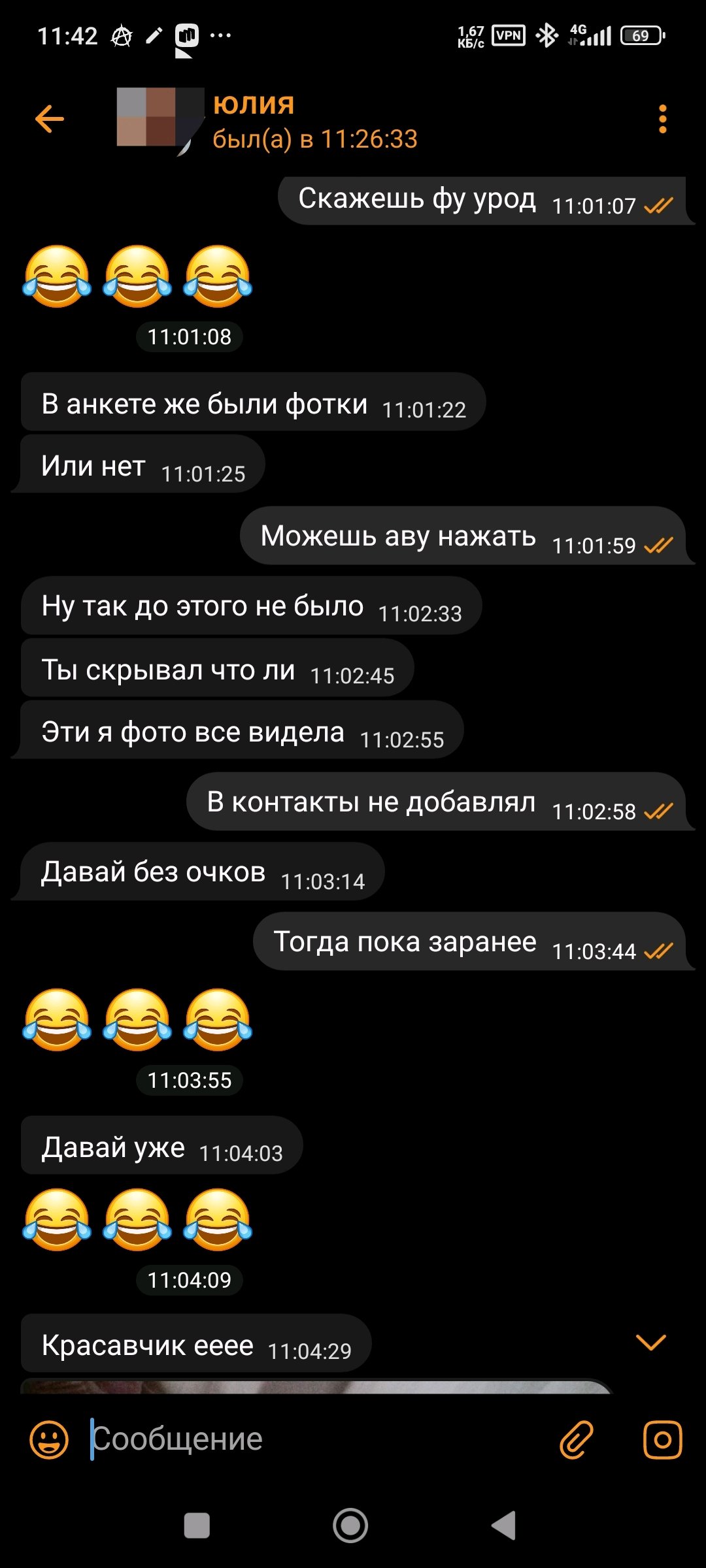Attach a file with the paperclip
Viewport: 706px width, 1568px height.
pyautogui.click(x=576, y=1439)
